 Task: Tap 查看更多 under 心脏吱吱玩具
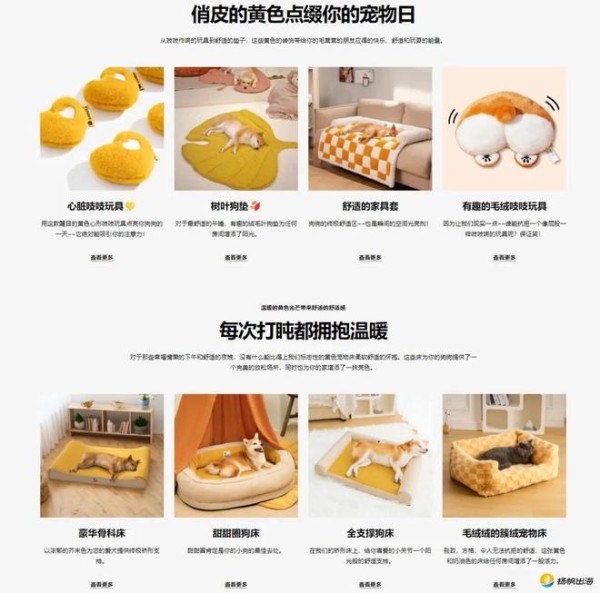point(101,257)
